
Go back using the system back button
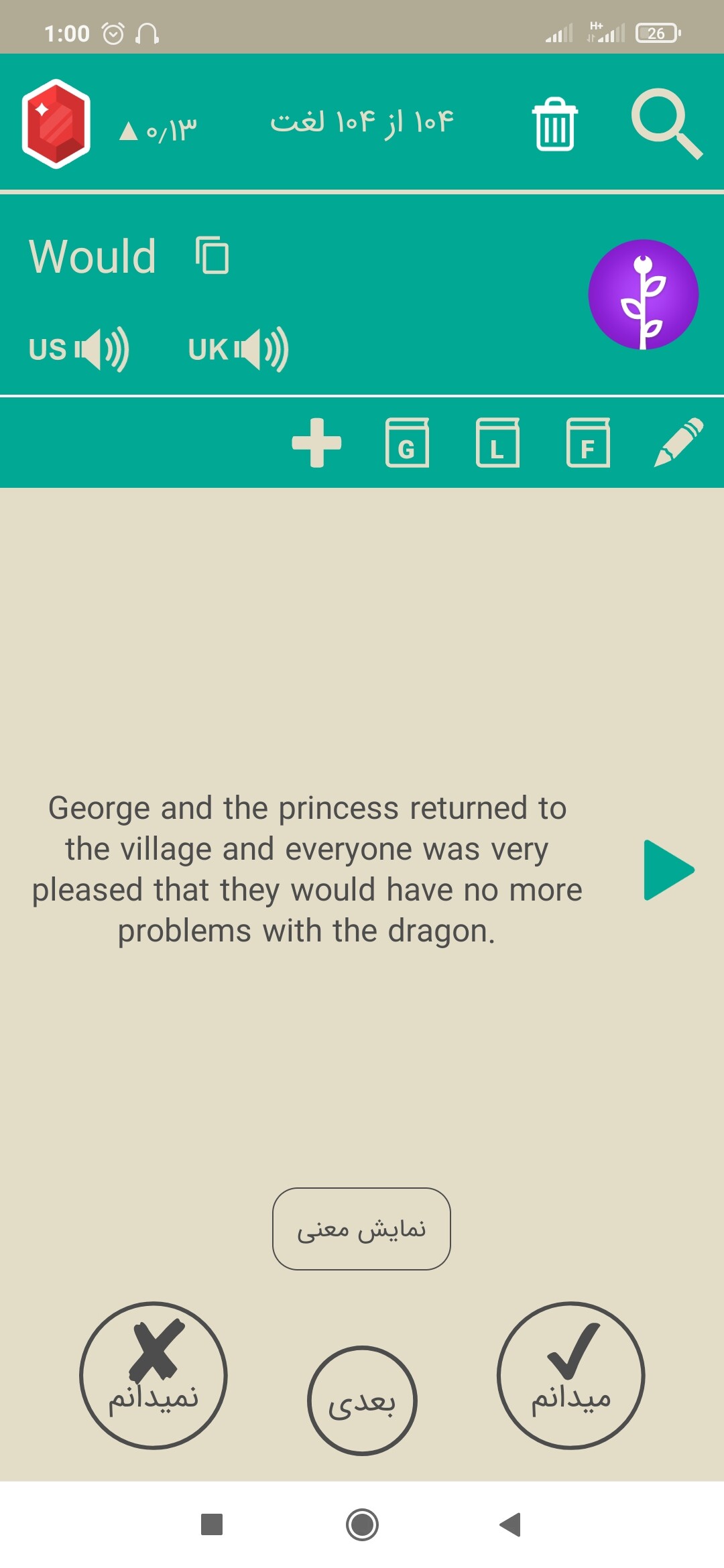click(510, 1524)
